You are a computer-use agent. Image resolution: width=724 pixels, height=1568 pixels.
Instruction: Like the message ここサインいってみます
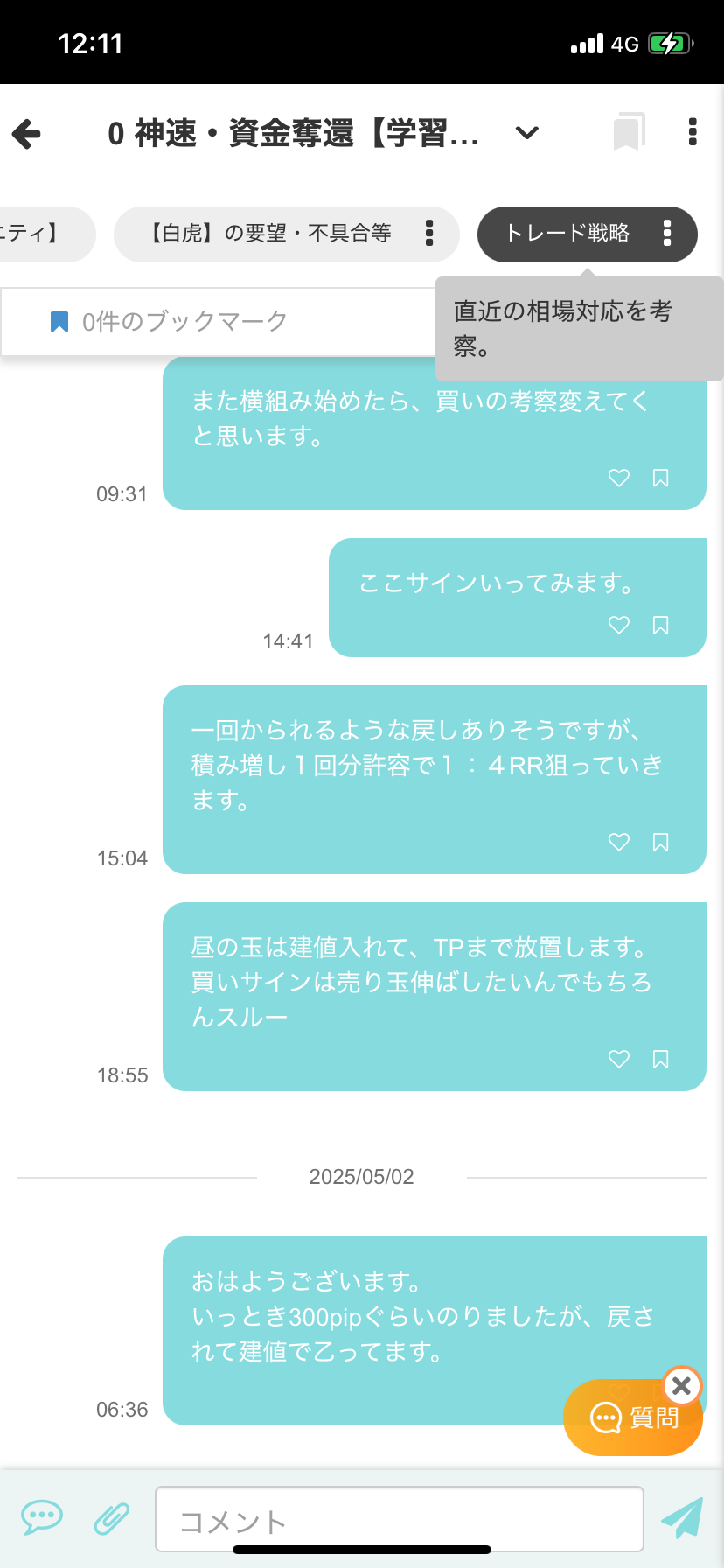pos(619,625)
